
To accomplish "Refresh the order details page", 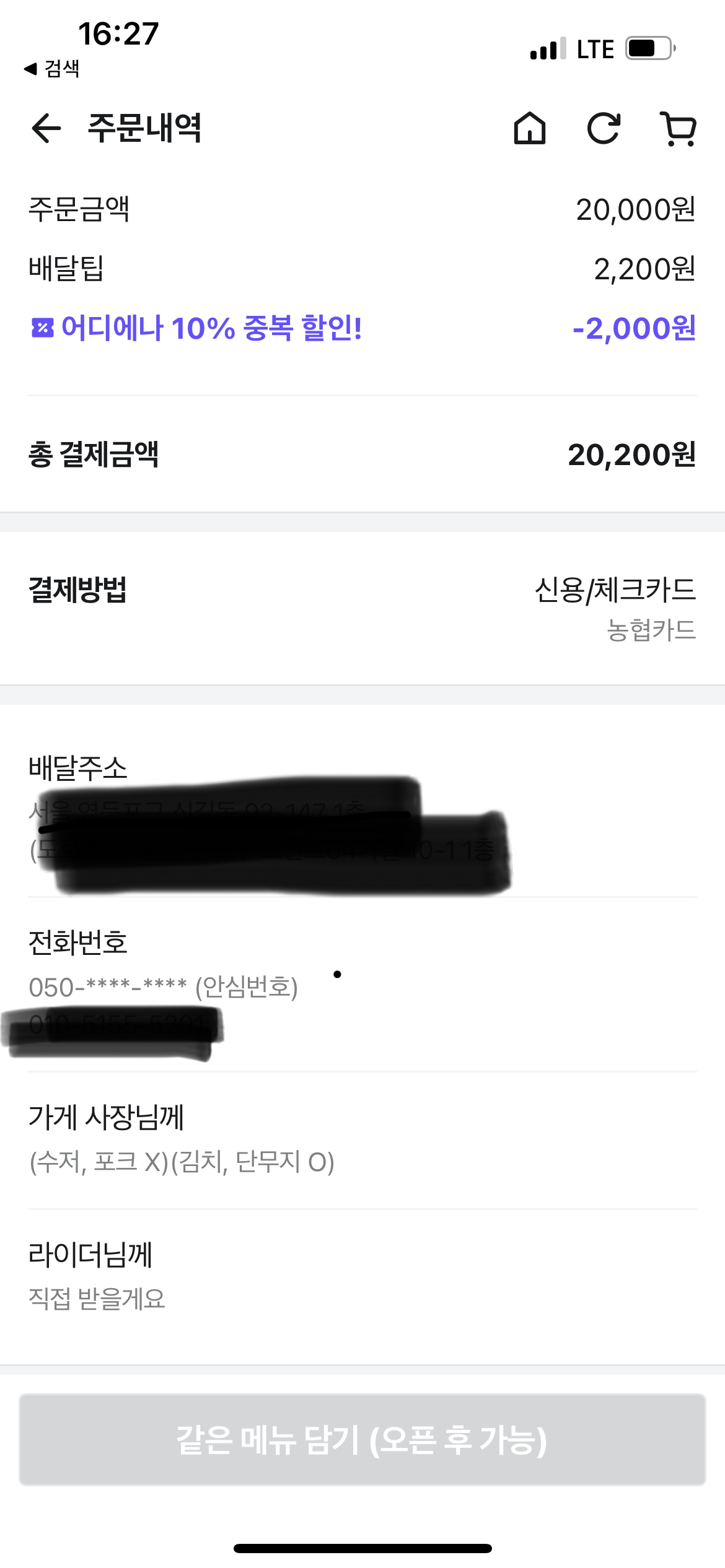I will coord(604,128).
